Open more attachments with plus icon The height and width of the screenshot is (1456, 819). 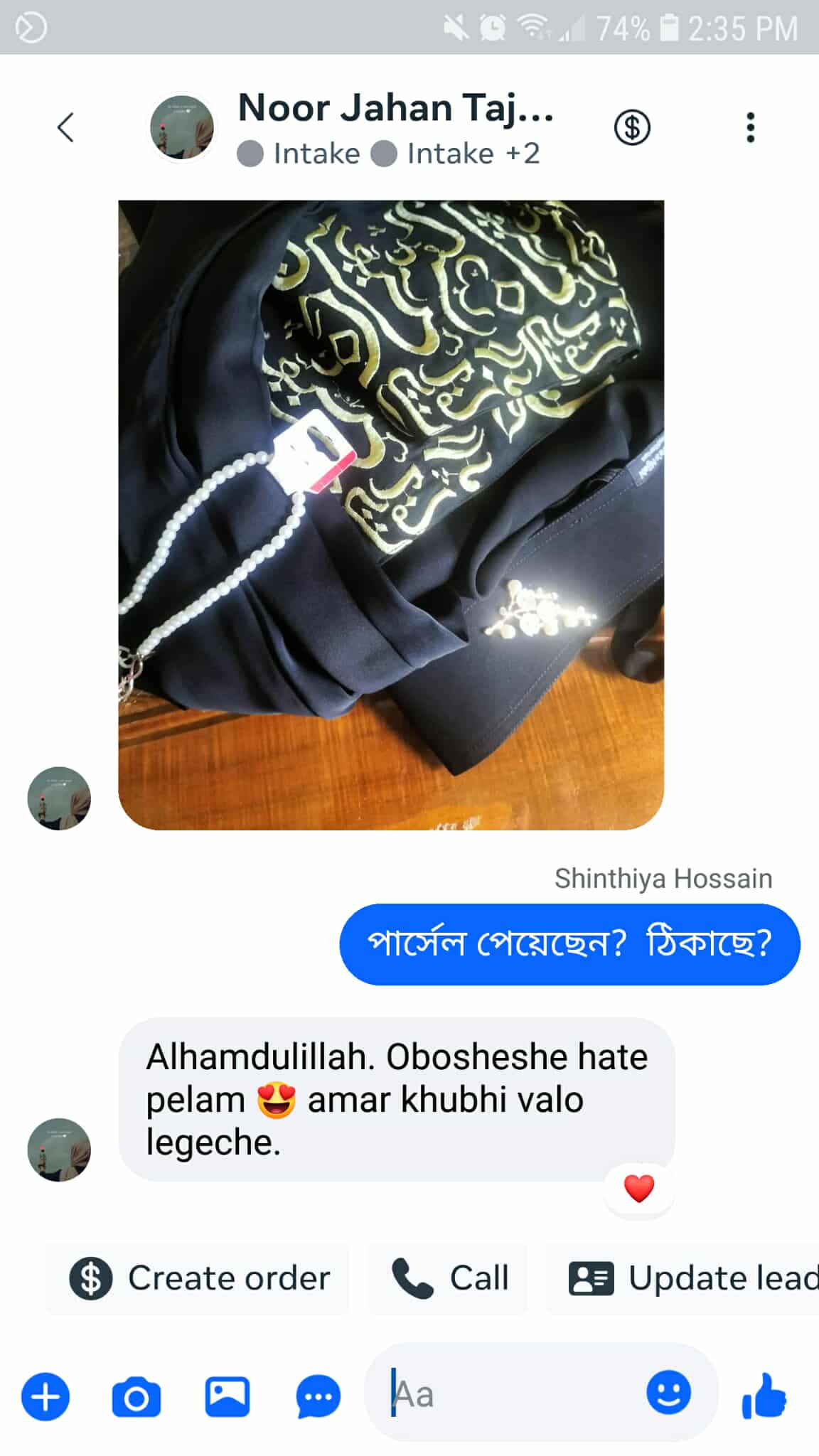point(45,1396)
